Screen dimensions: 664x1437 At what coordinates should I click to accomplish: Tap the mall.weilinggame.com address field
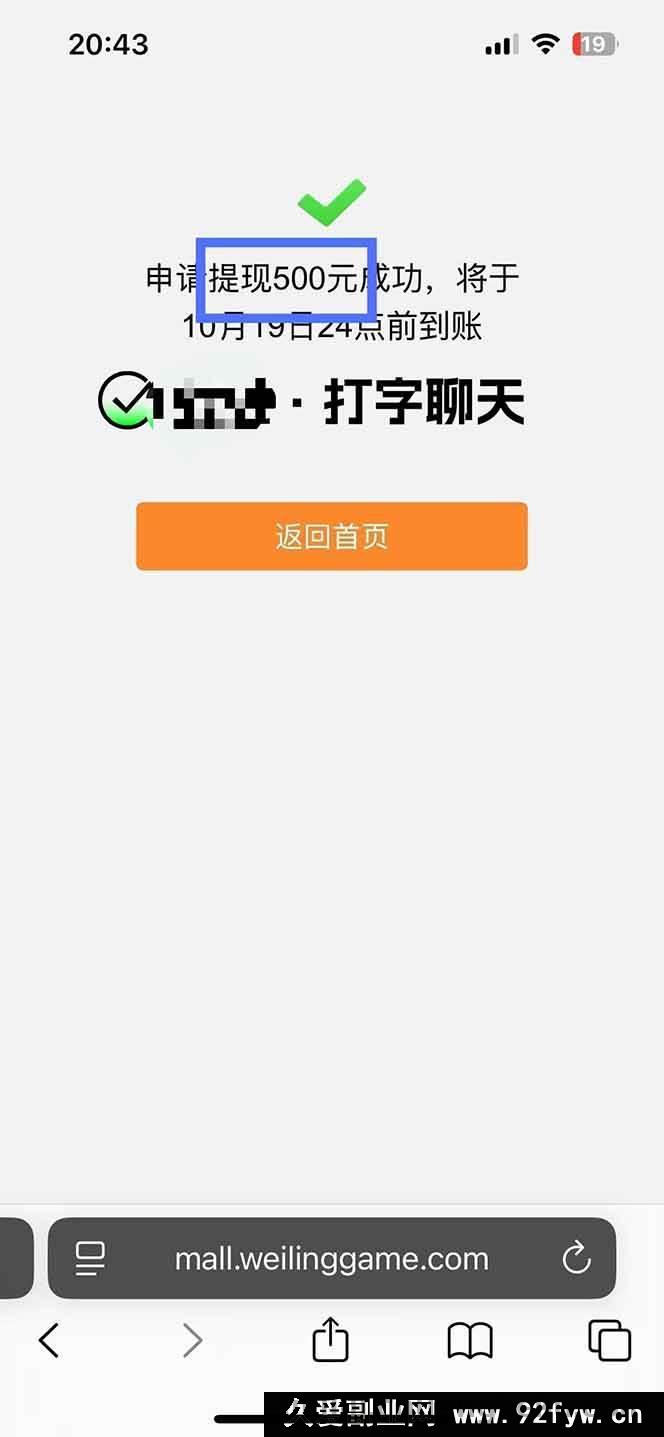(331, 1258)
